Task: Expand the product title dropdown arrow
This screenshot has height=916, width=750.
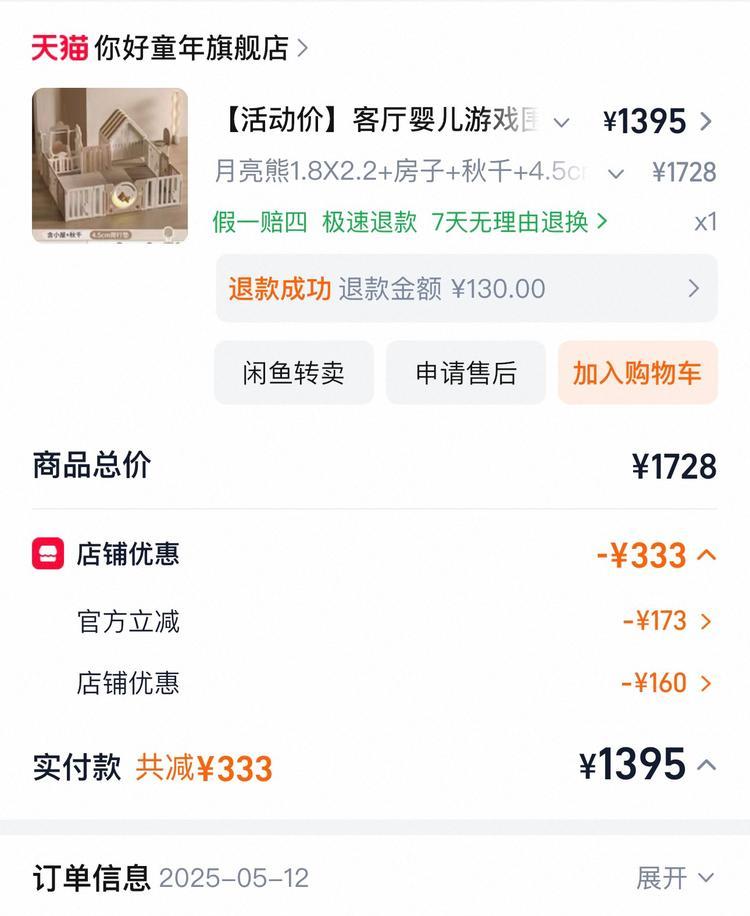Action: 562,123
